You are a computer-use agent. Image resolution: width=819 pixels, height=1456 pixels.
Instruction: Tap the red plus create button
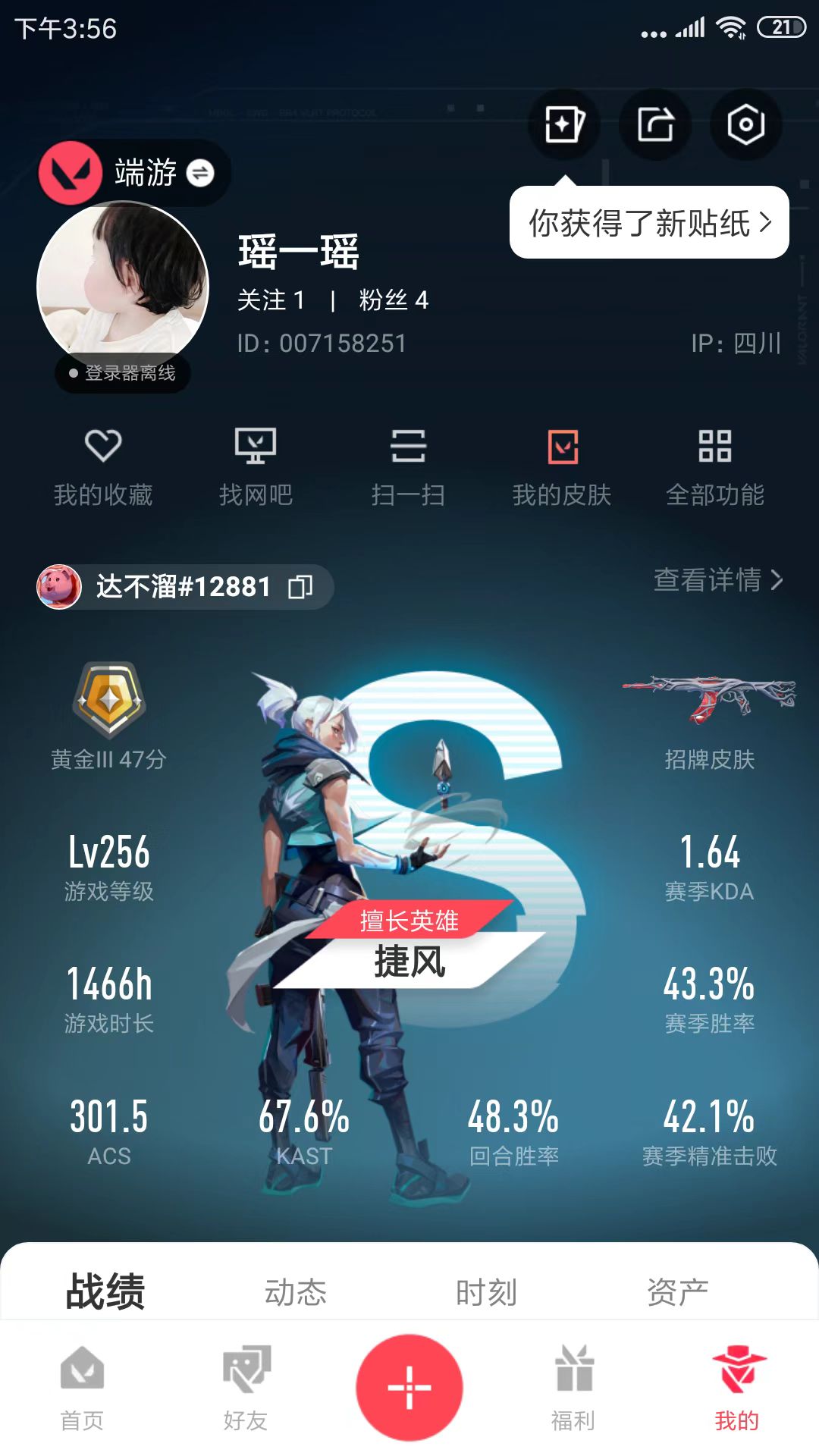[x=409, y=1388]
